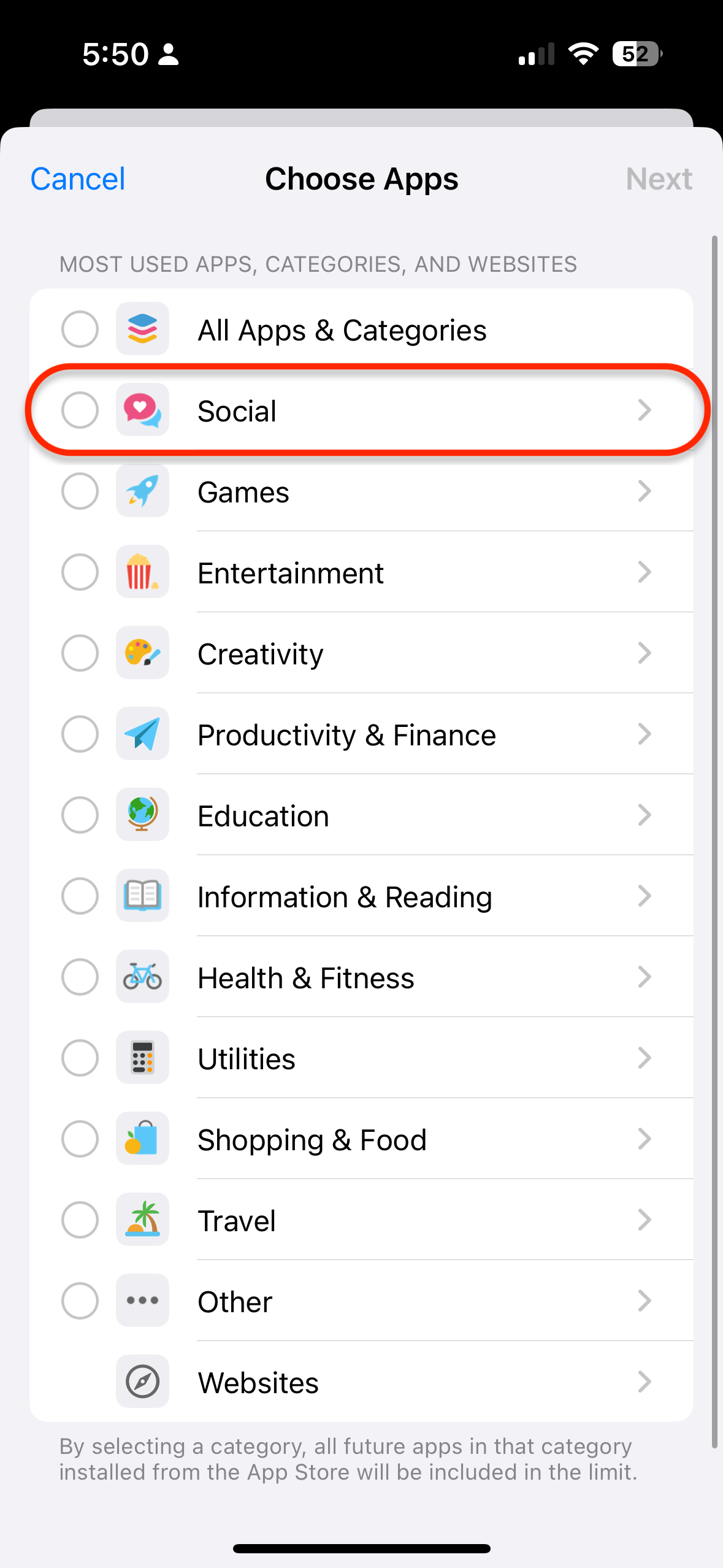Choose the Entertainment category radio button
Viewport: 723px width, 1568px height.
[x=80, y=572]
